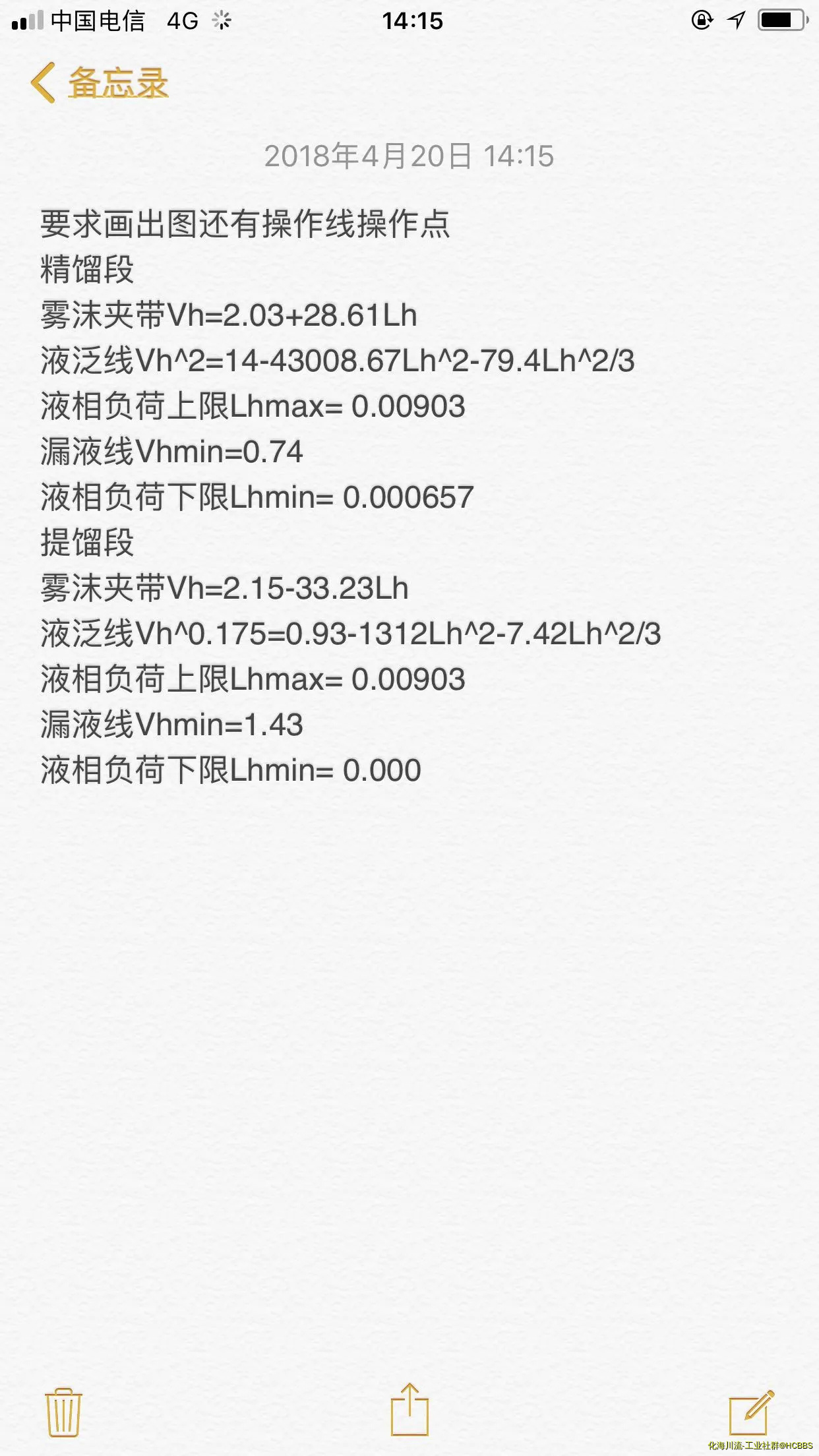The image size is (819, 1456).
Task: Go back to 备忘录 notes list
Action: tap(99, 83)
